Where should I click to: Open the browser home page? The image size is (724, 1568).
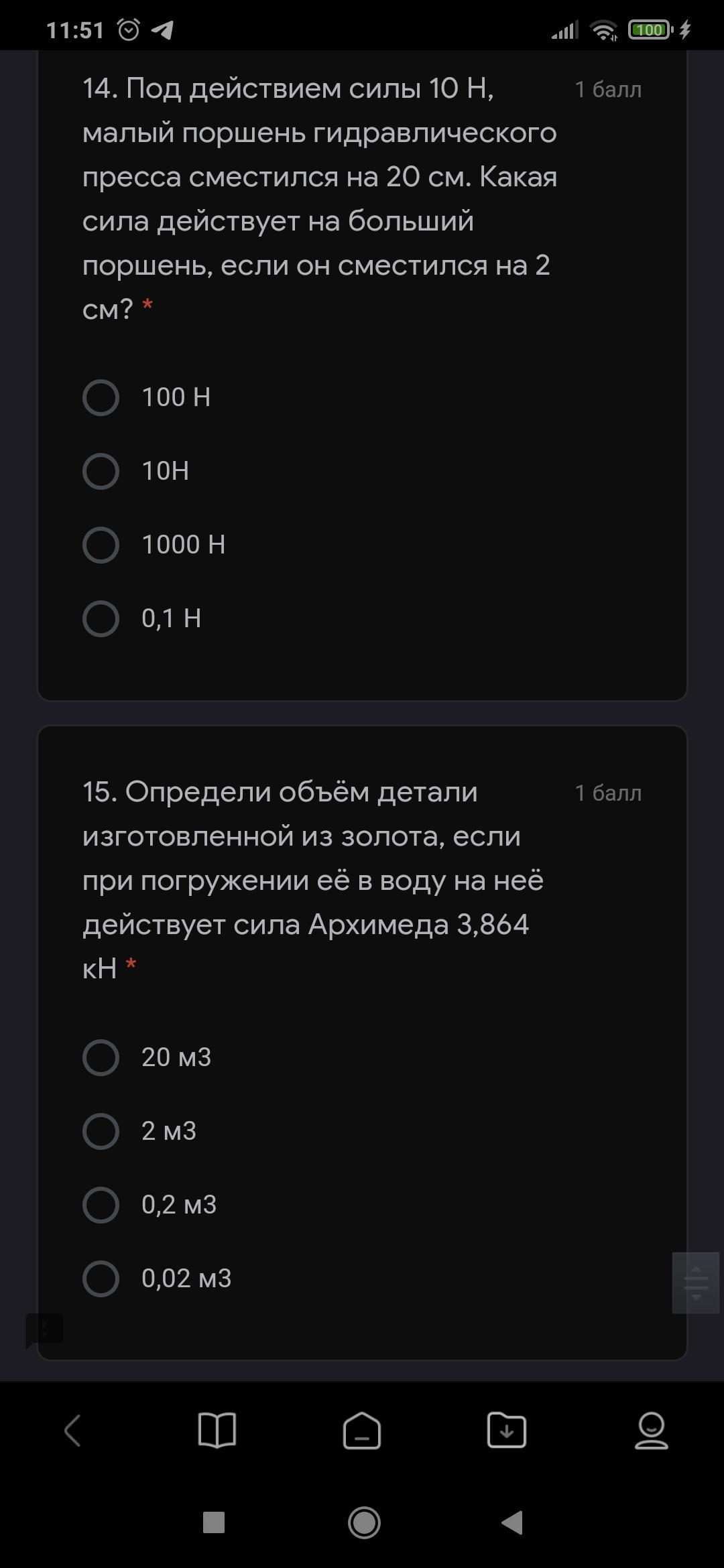pyautogui.click(x=362, y=1431)
